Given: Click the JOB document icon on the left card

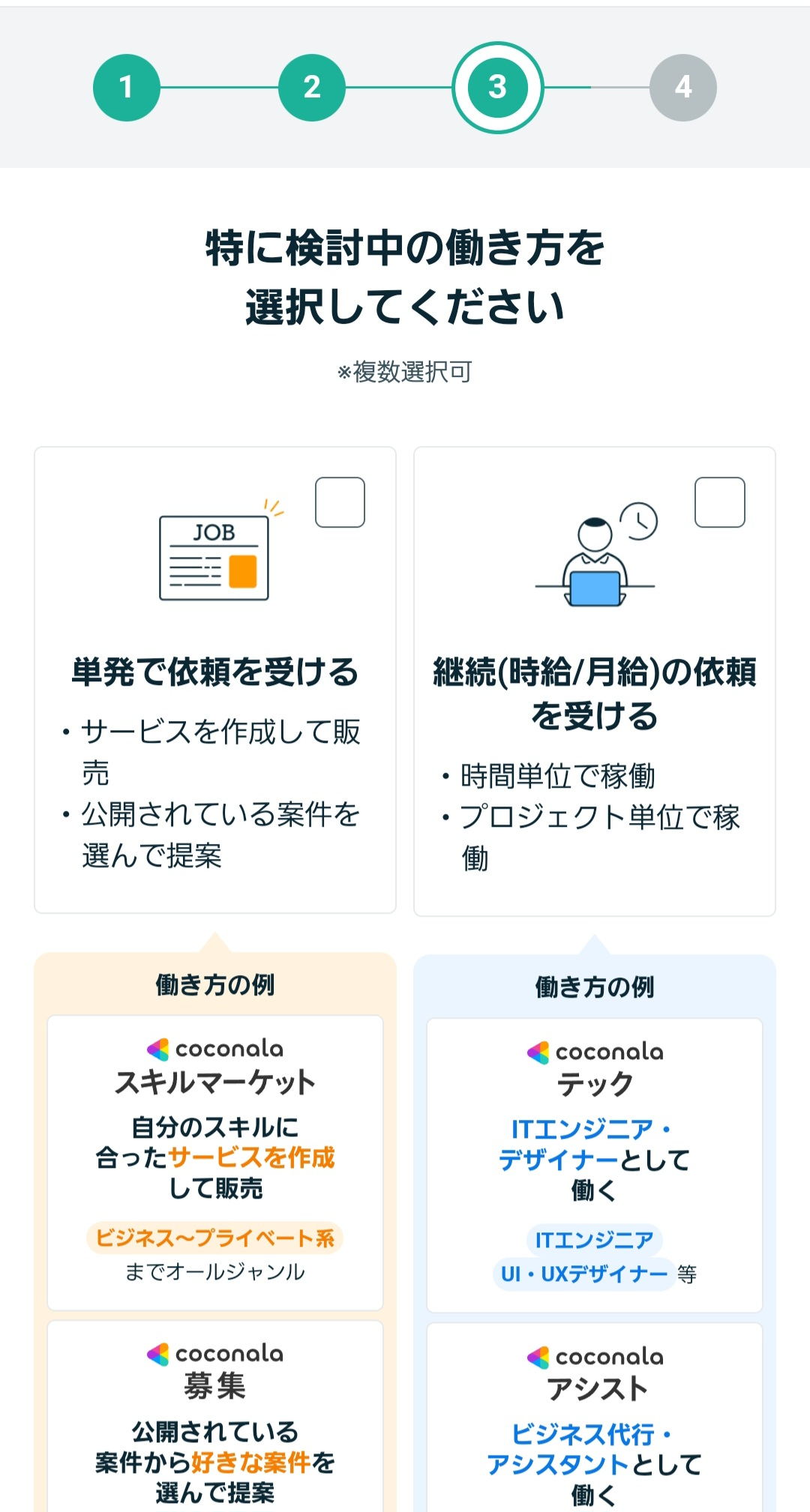Looking at the screenshot, I should point(212,558).
